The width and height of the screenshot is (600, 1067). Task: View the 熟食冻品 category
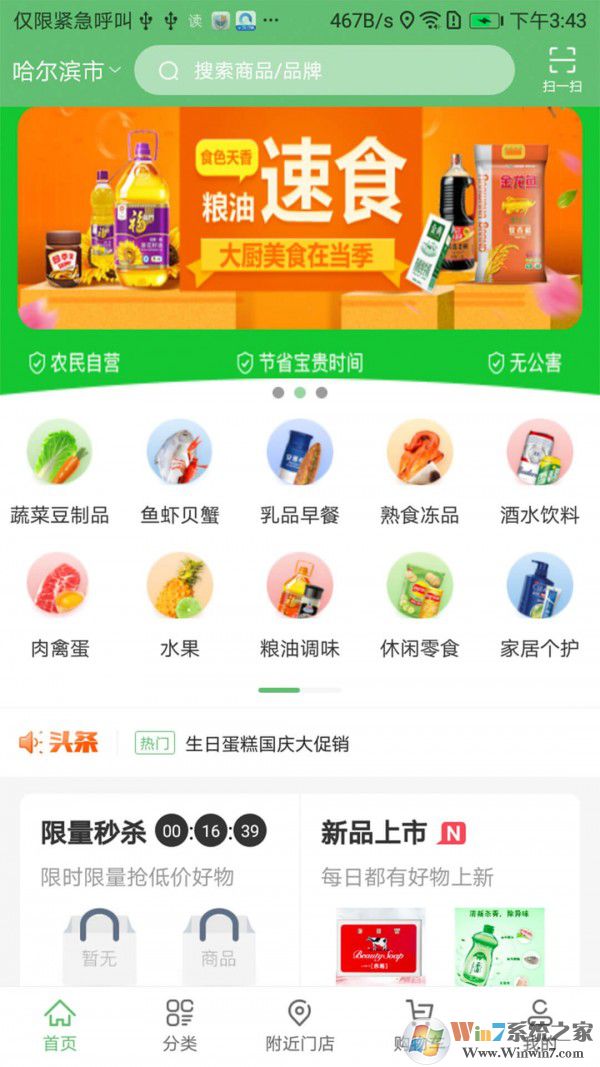(420, 472)
